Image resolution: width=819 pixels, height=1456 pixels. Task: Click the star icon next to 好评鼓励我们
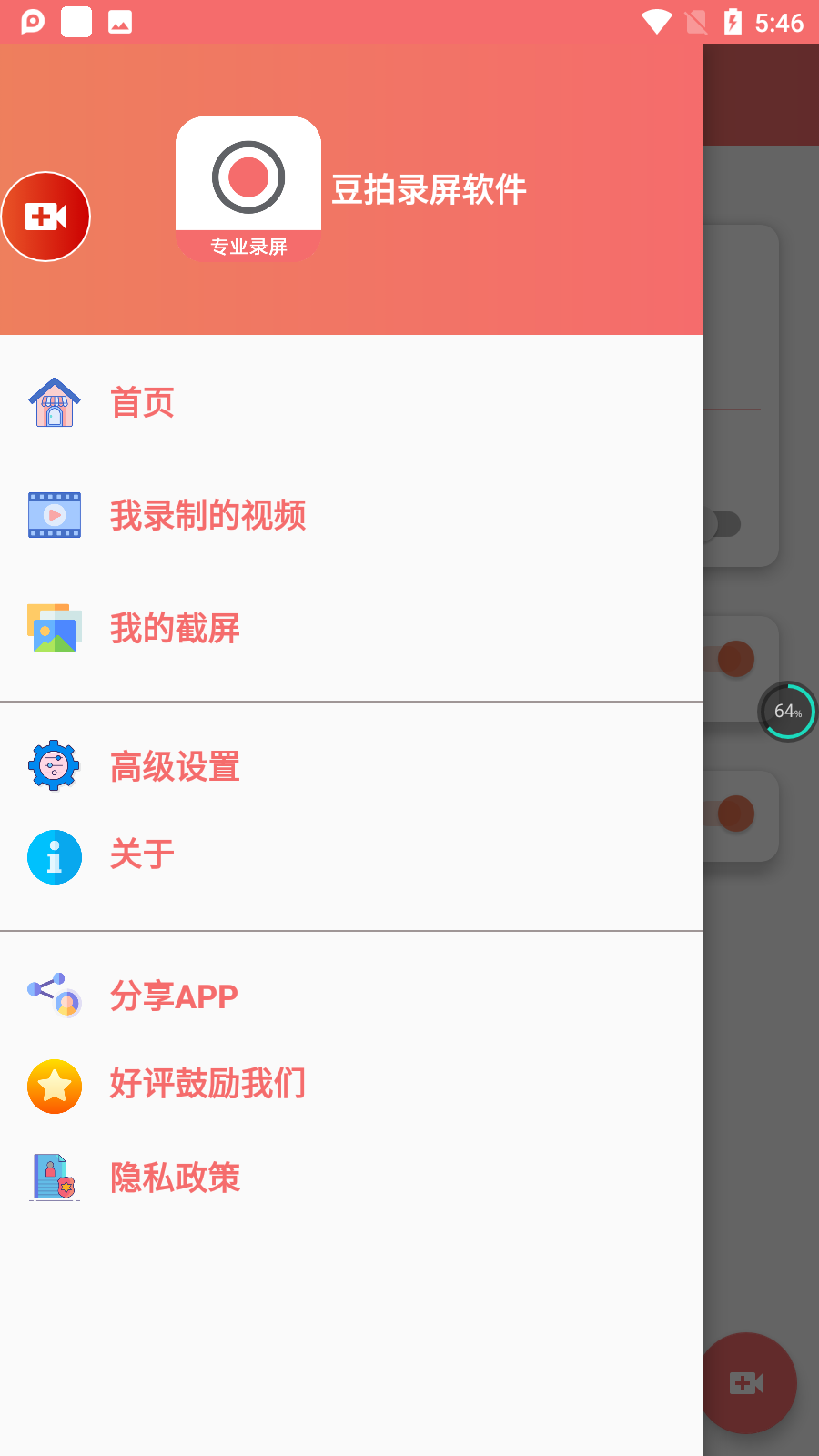[x=54, y=1086]
